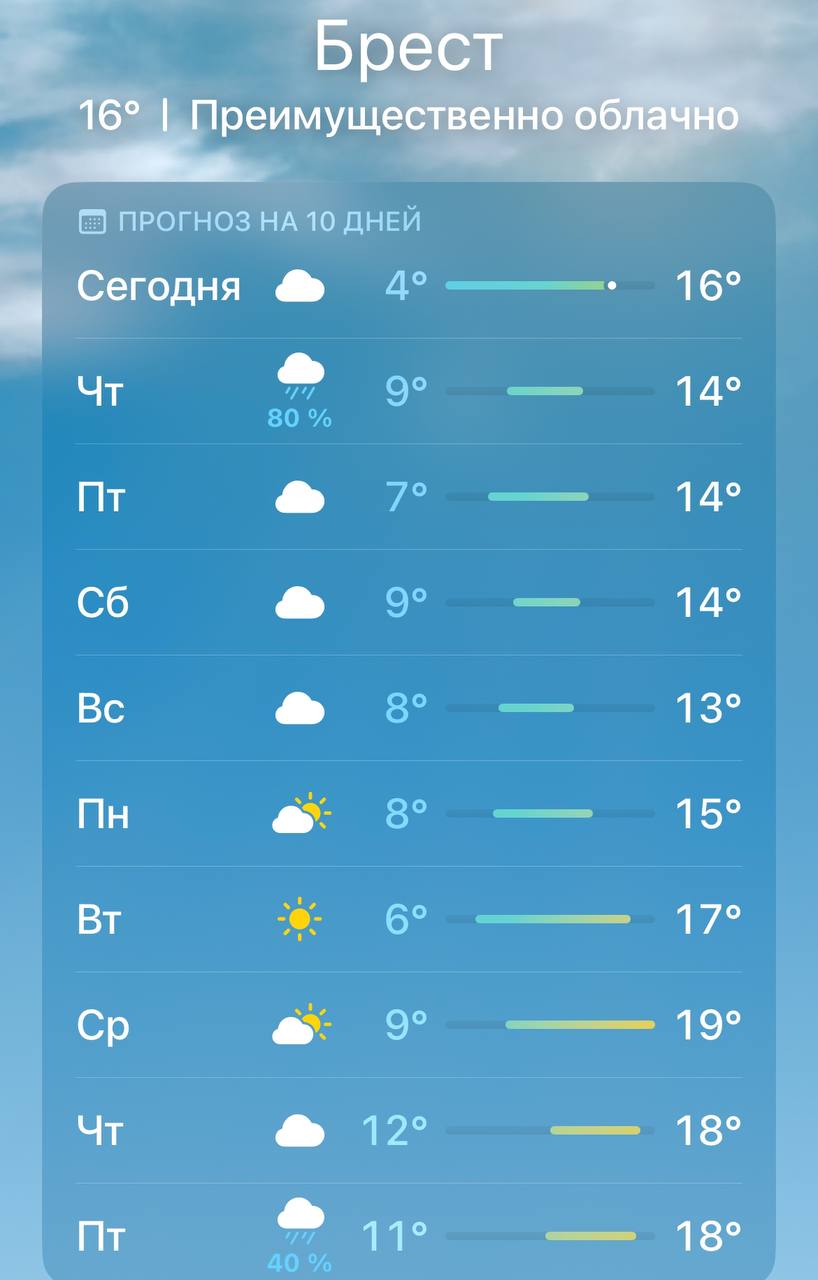Click the high temperature 19° on Ср
Screen dimensions: 818x1280
[x=710, y=1024]
